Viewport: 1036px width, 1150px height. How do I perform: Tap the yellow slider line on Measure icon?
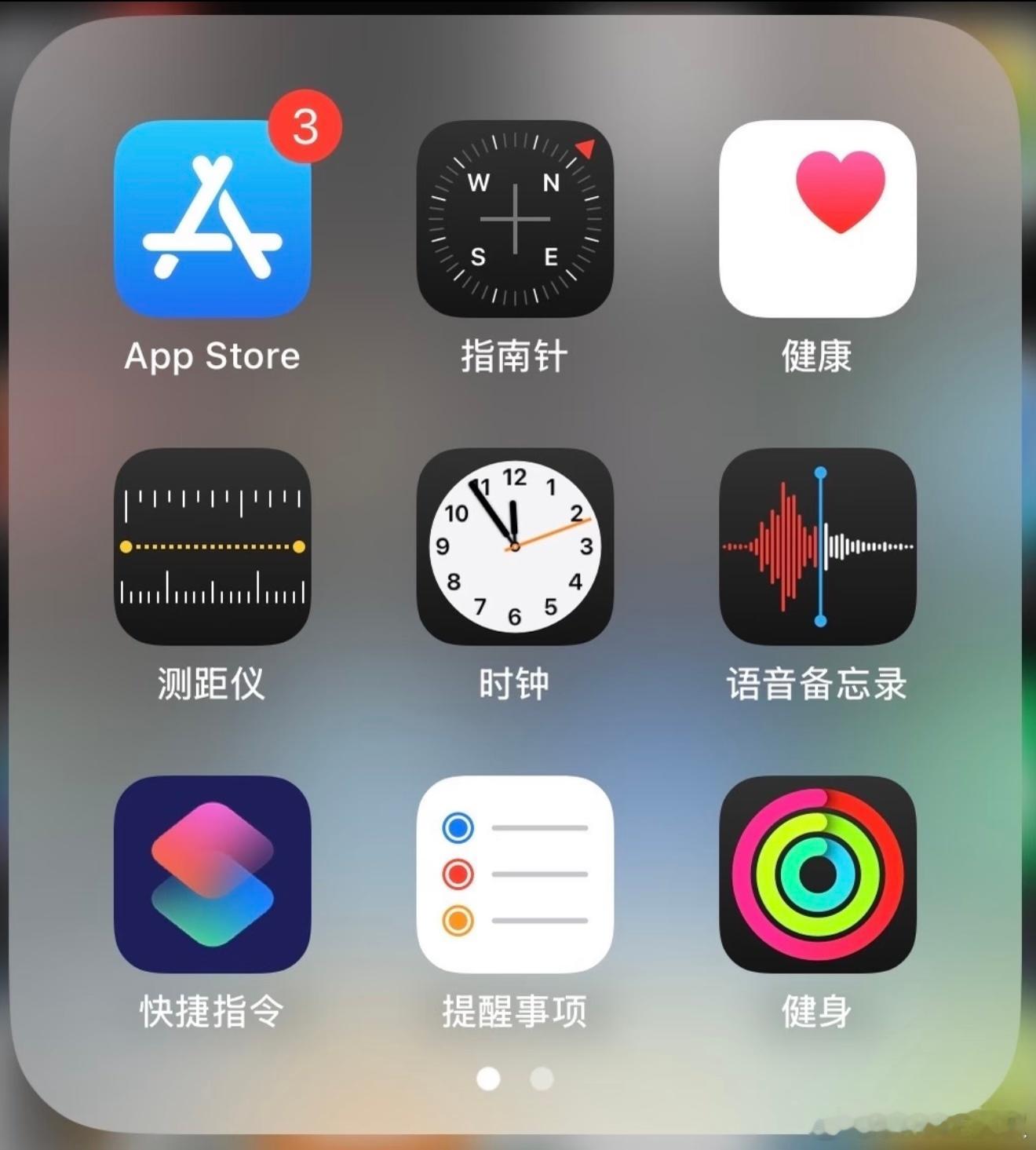(213, 546)
